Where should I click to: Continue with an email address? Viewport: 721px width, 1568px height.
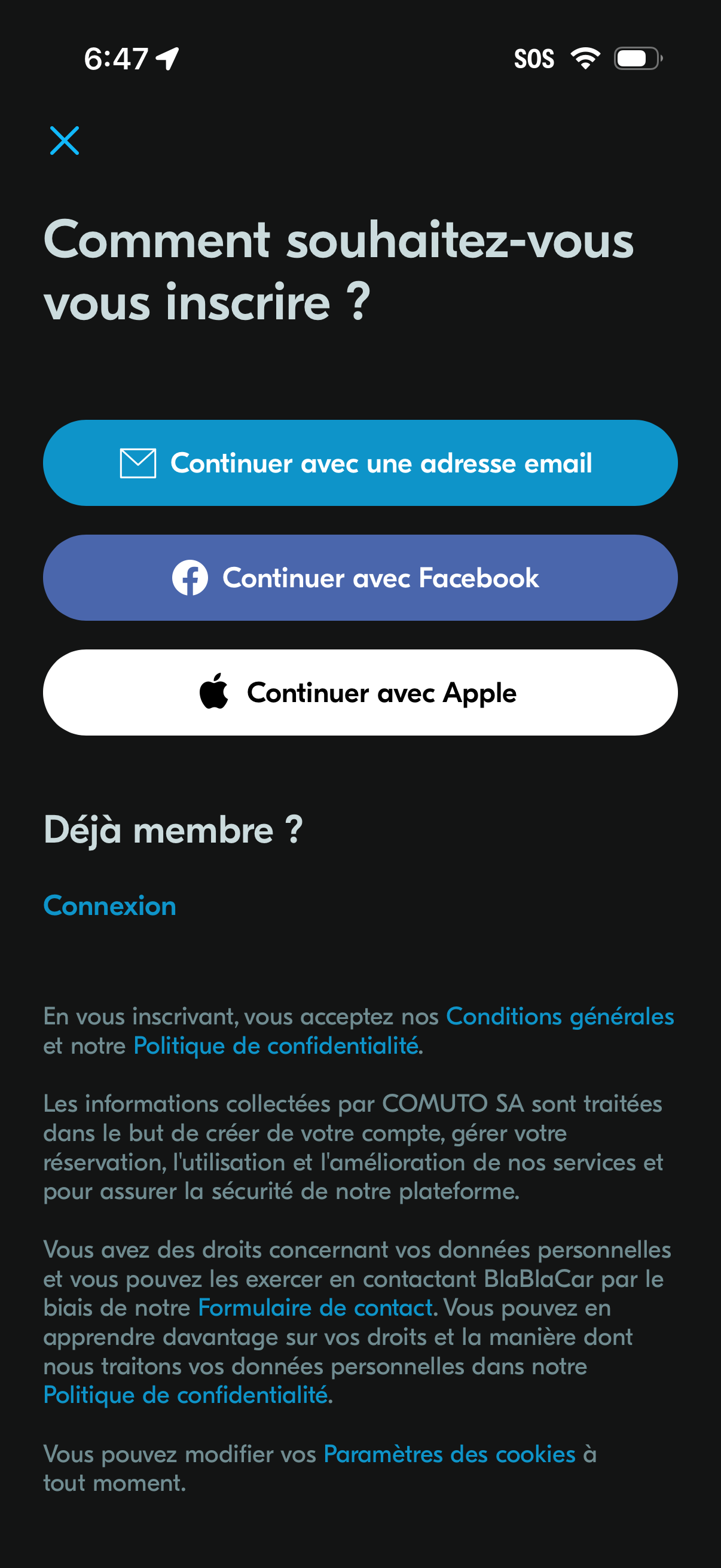360,463
